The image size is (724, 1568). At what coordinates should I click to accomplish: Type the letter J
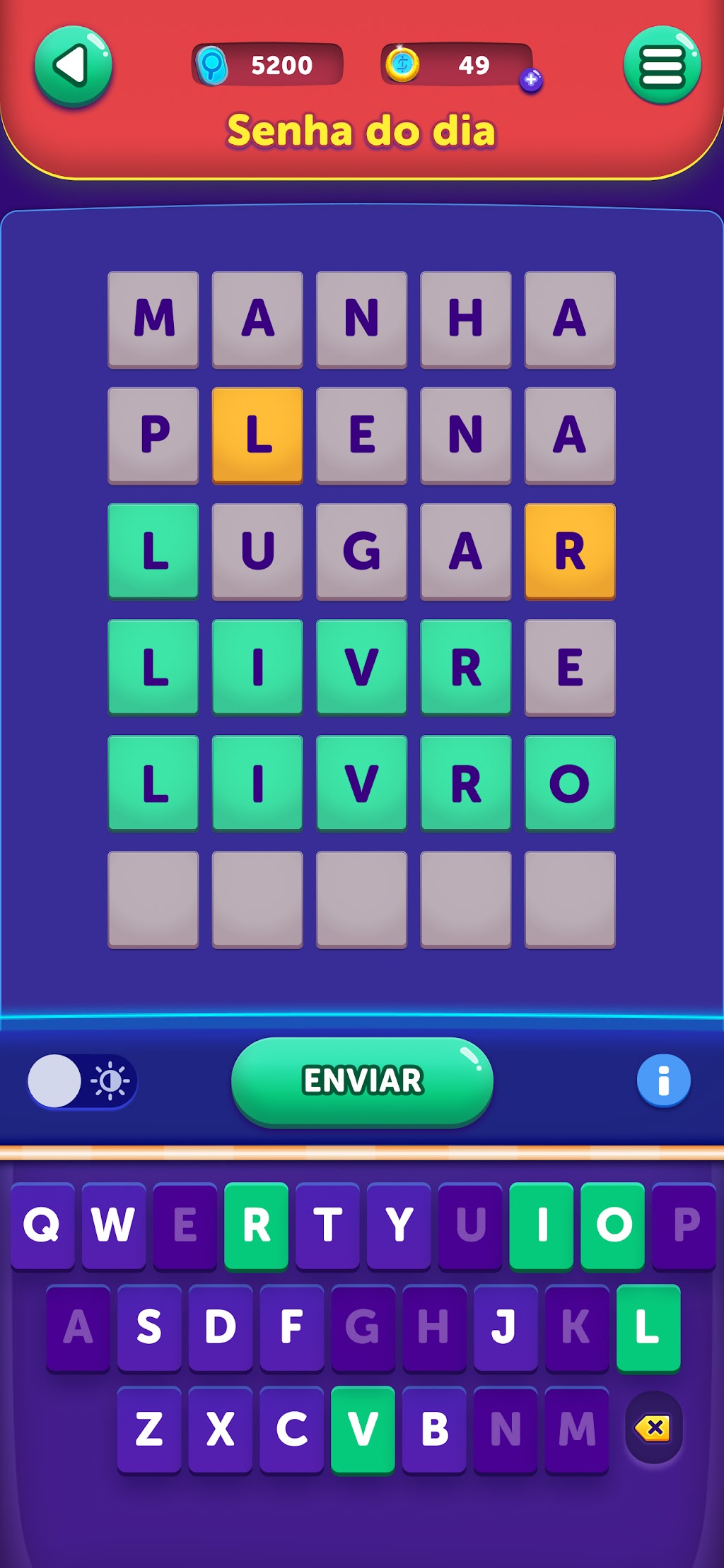point(506,1328)
